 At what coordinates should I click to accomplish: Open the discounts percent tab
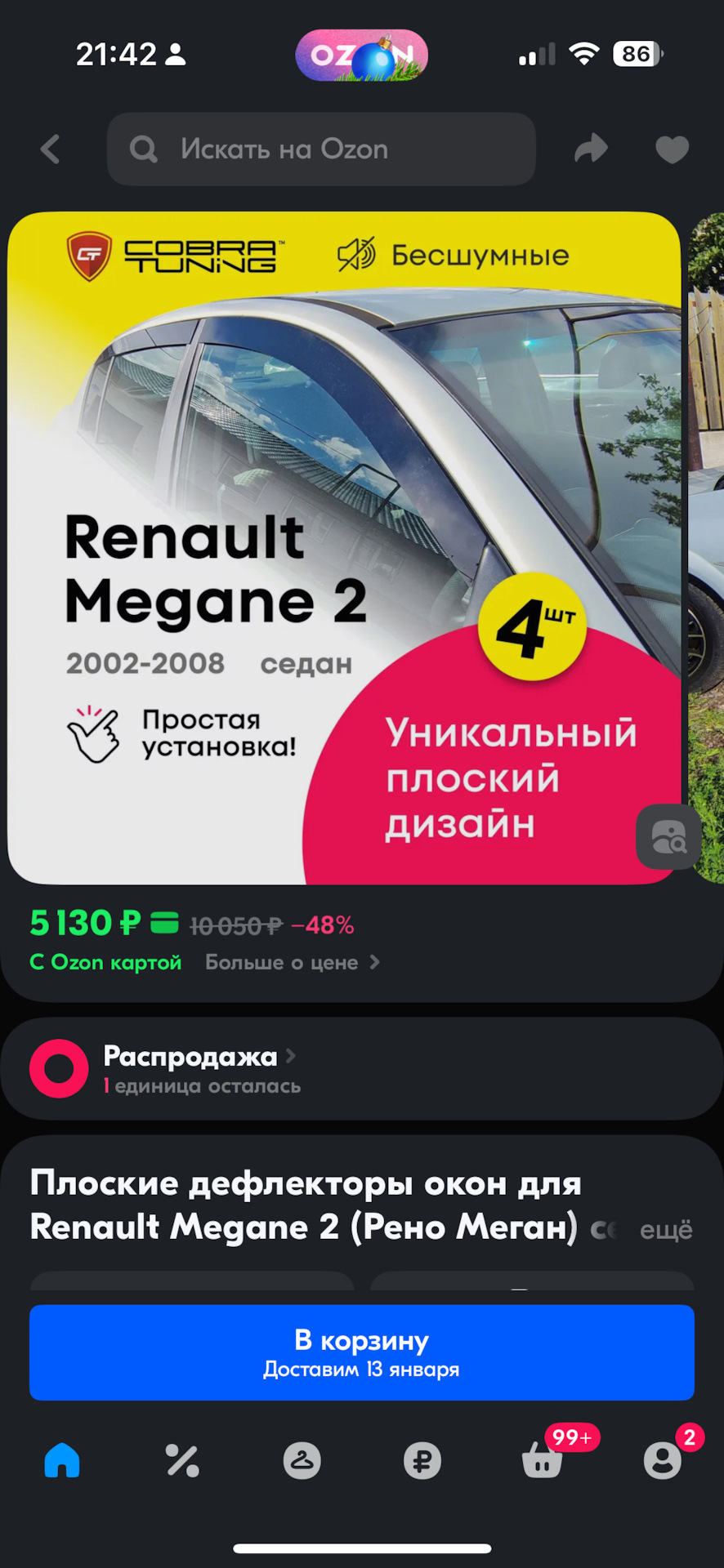pos(182,1460)
